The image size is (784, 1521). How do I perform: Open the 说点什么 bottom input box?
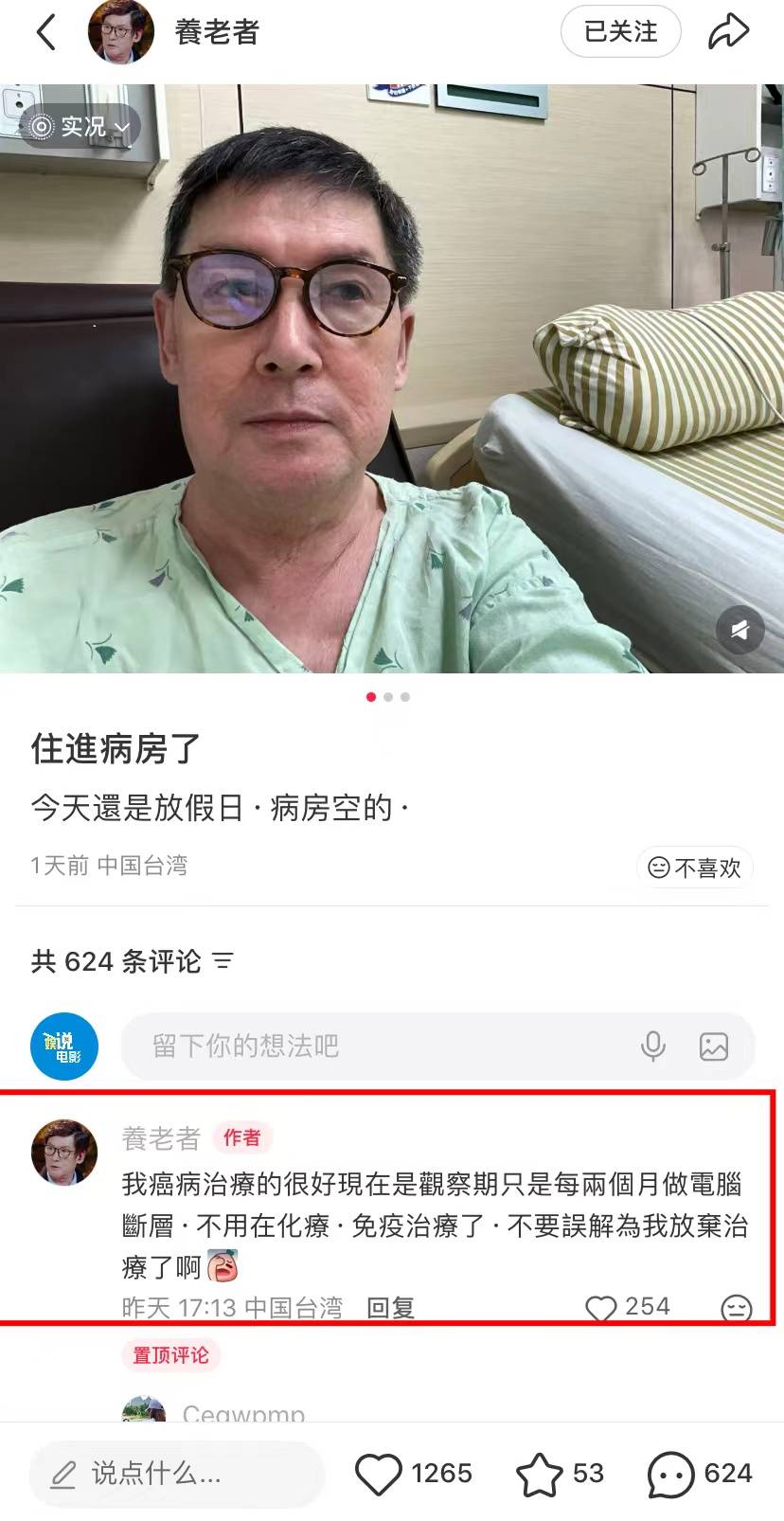click(176, 1474)
